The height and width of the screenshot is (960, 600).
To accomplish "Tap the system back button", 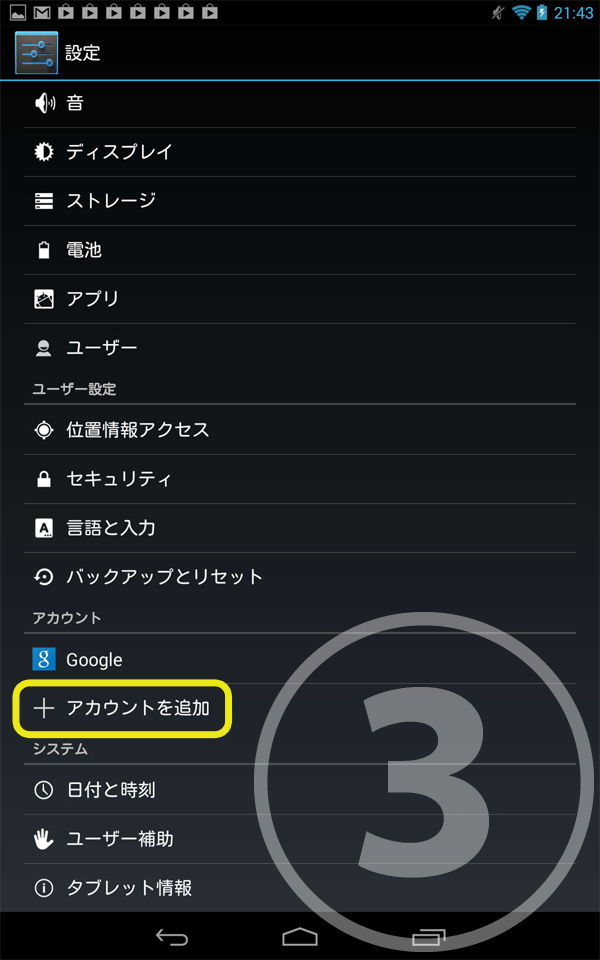I will (x=171, y=937).
